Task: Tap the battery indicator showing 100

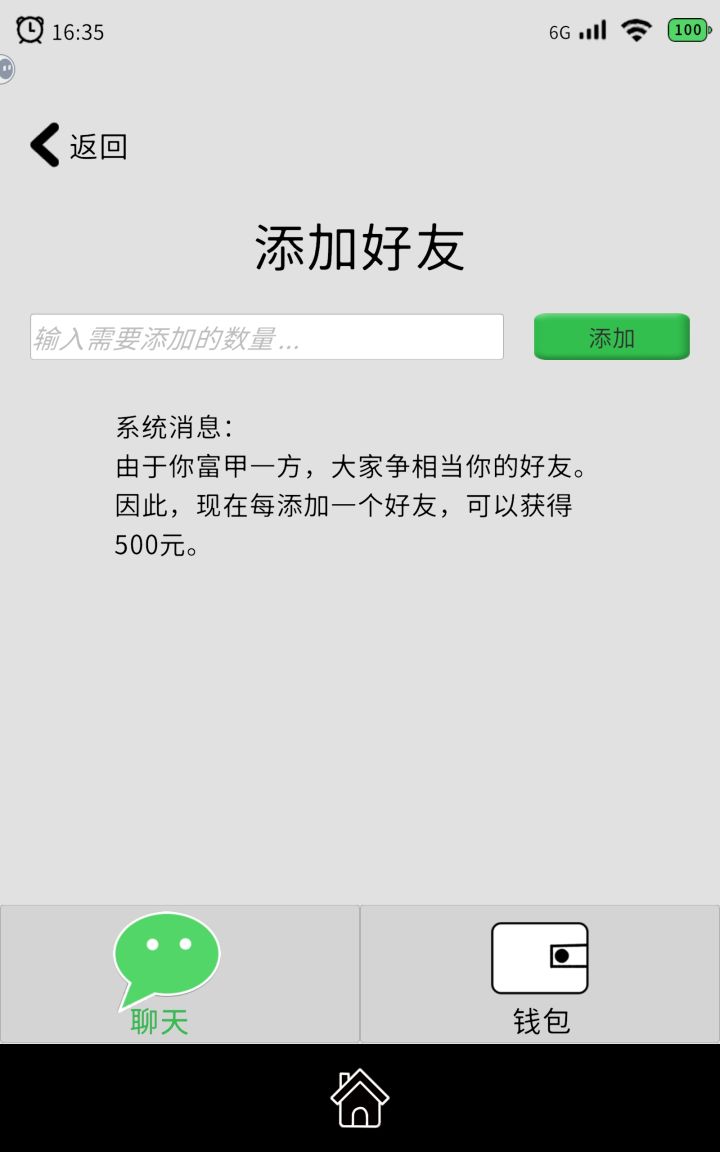Action: 687,30
